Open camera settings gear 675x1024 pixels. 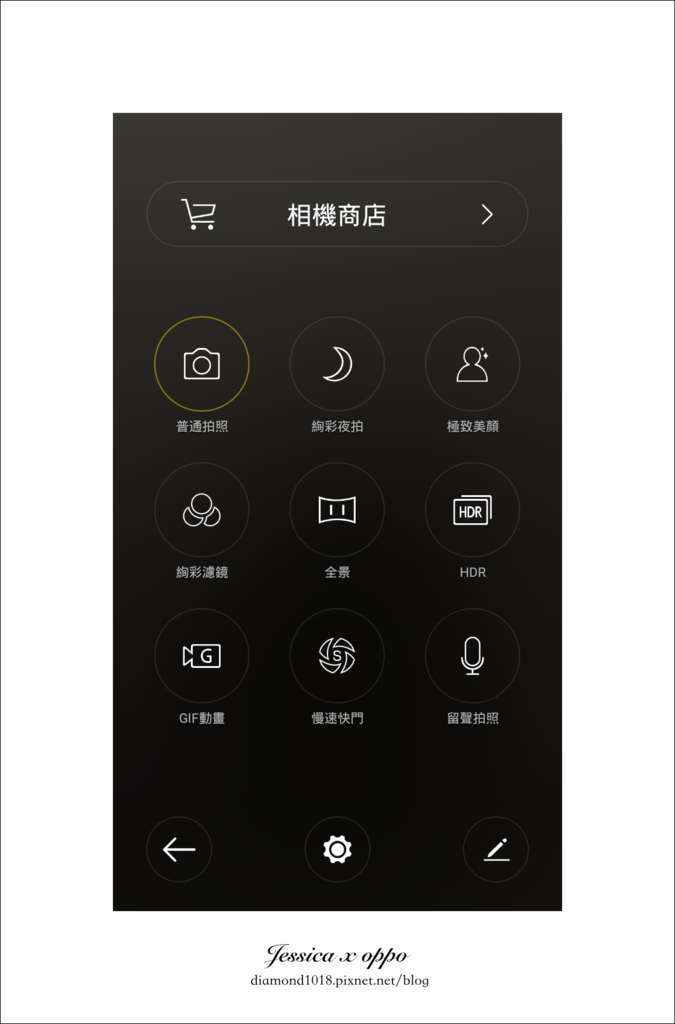click(x=337, y=849)
